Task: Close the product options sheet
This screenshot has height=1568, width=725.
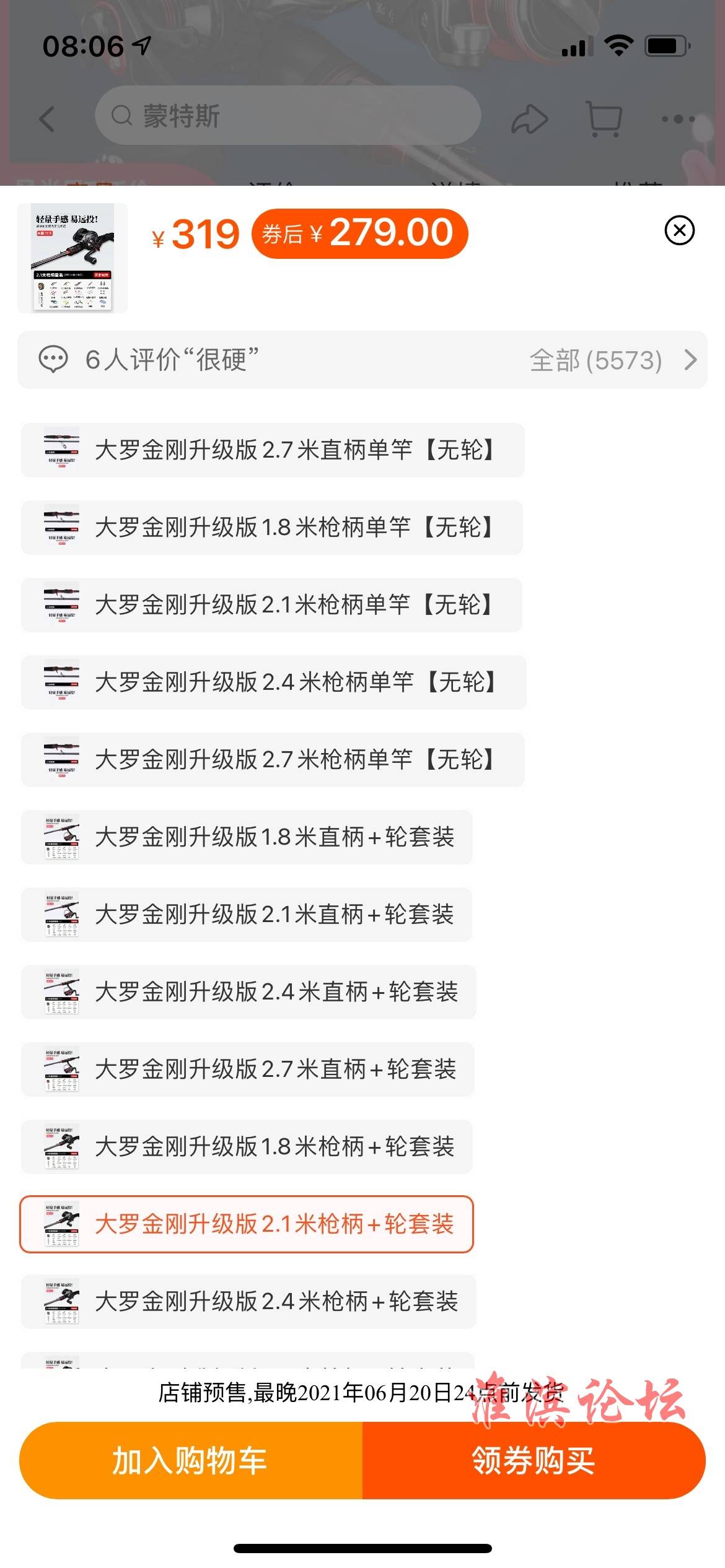Action: pyautogui.click(x=679, y=230)
